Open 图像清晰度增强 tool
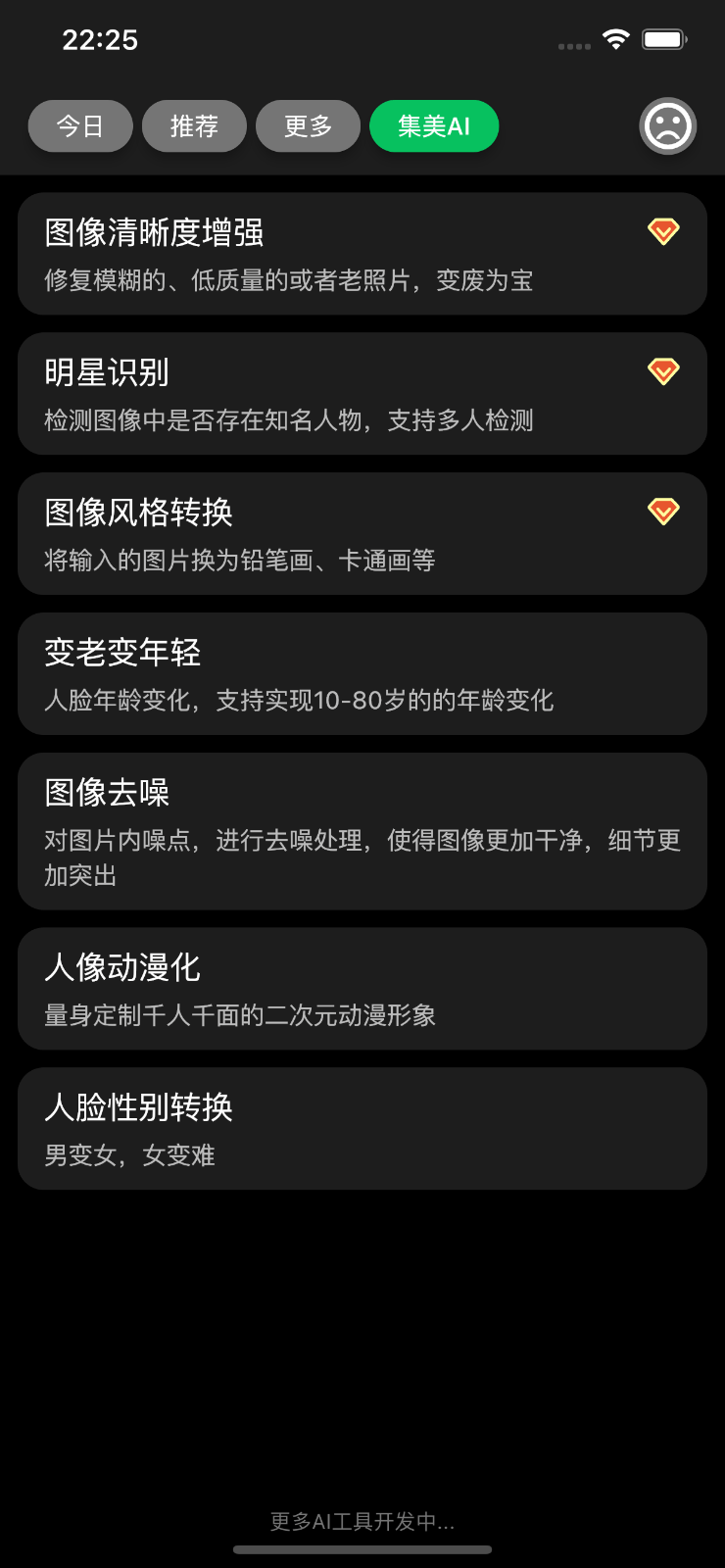 click(x=362, y=254)
